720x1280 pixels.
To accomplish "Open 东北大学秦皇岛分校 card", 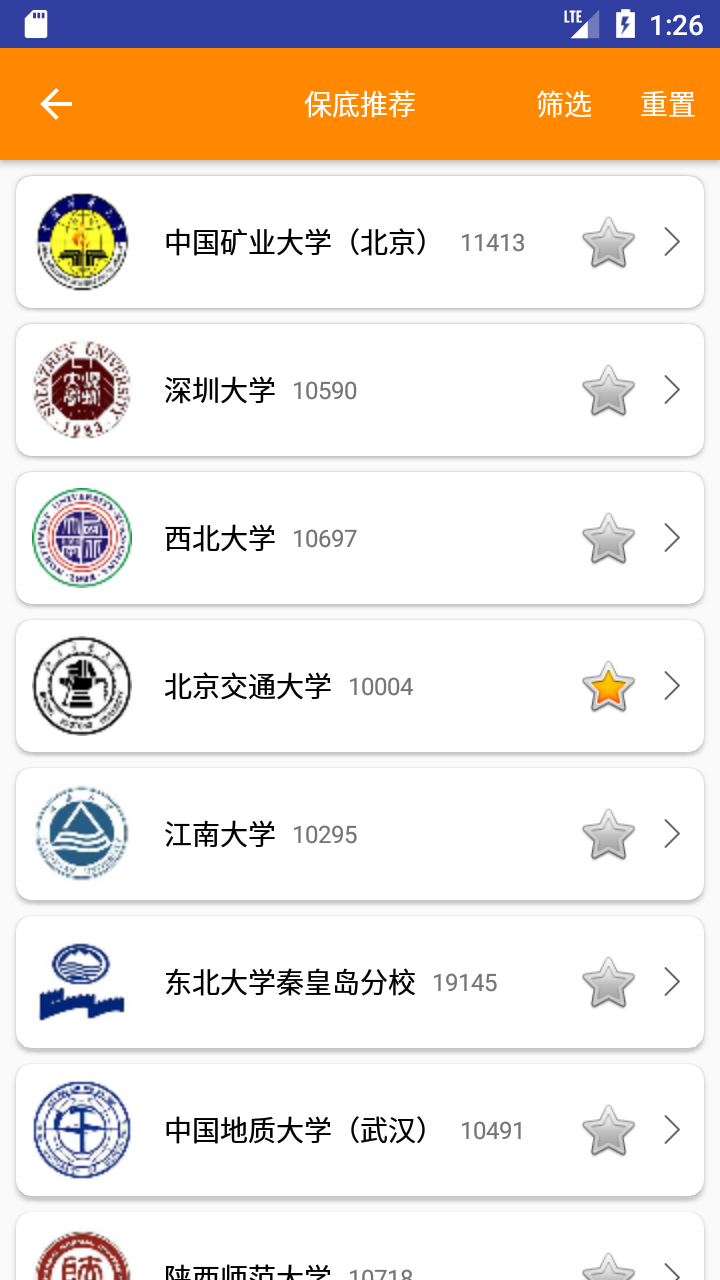I will [360, 982].
